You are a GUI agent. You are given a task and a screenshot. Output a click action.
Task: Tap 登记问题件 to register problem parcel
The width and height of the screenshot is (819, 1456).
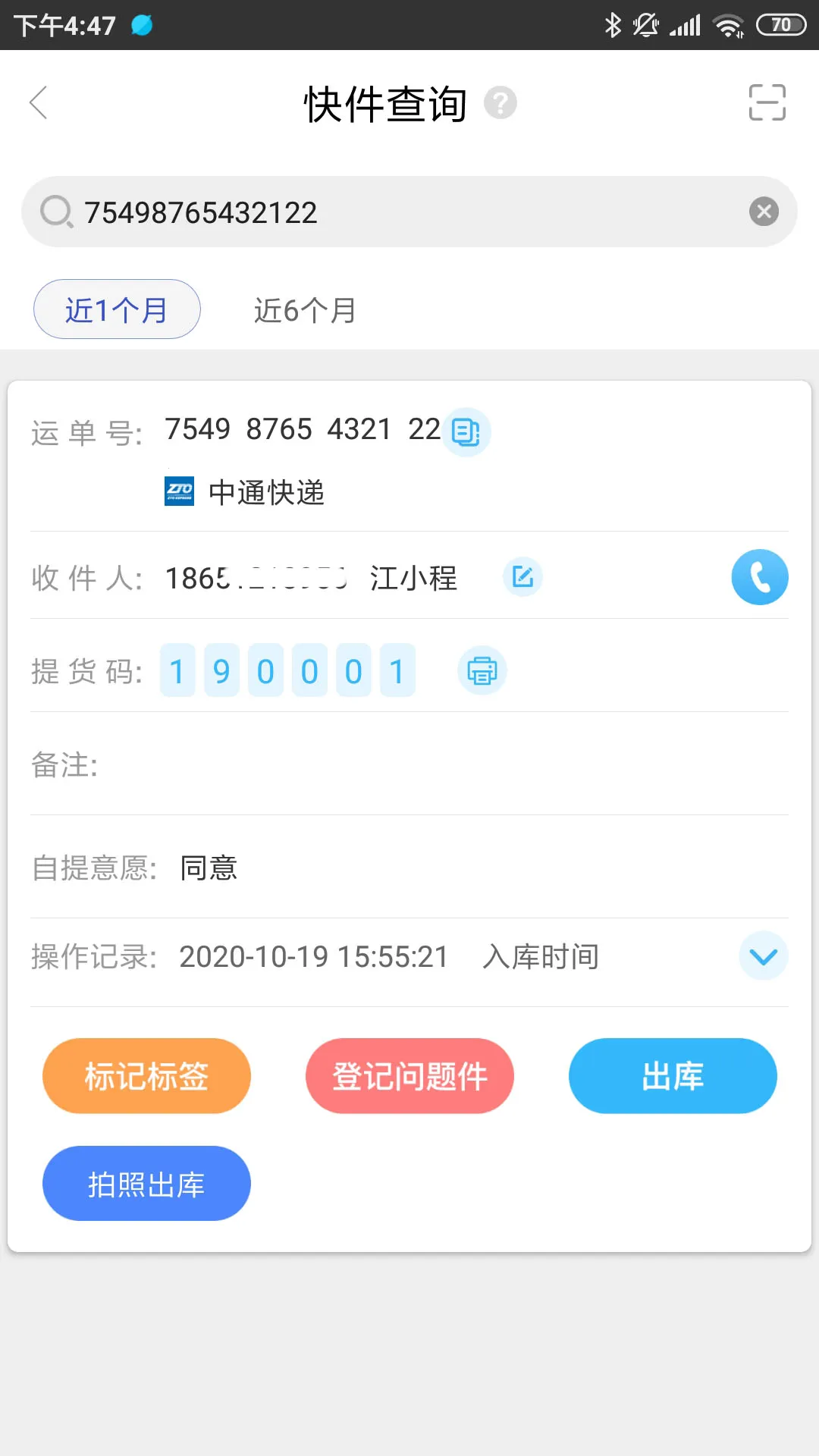(x=409, y=1075)
